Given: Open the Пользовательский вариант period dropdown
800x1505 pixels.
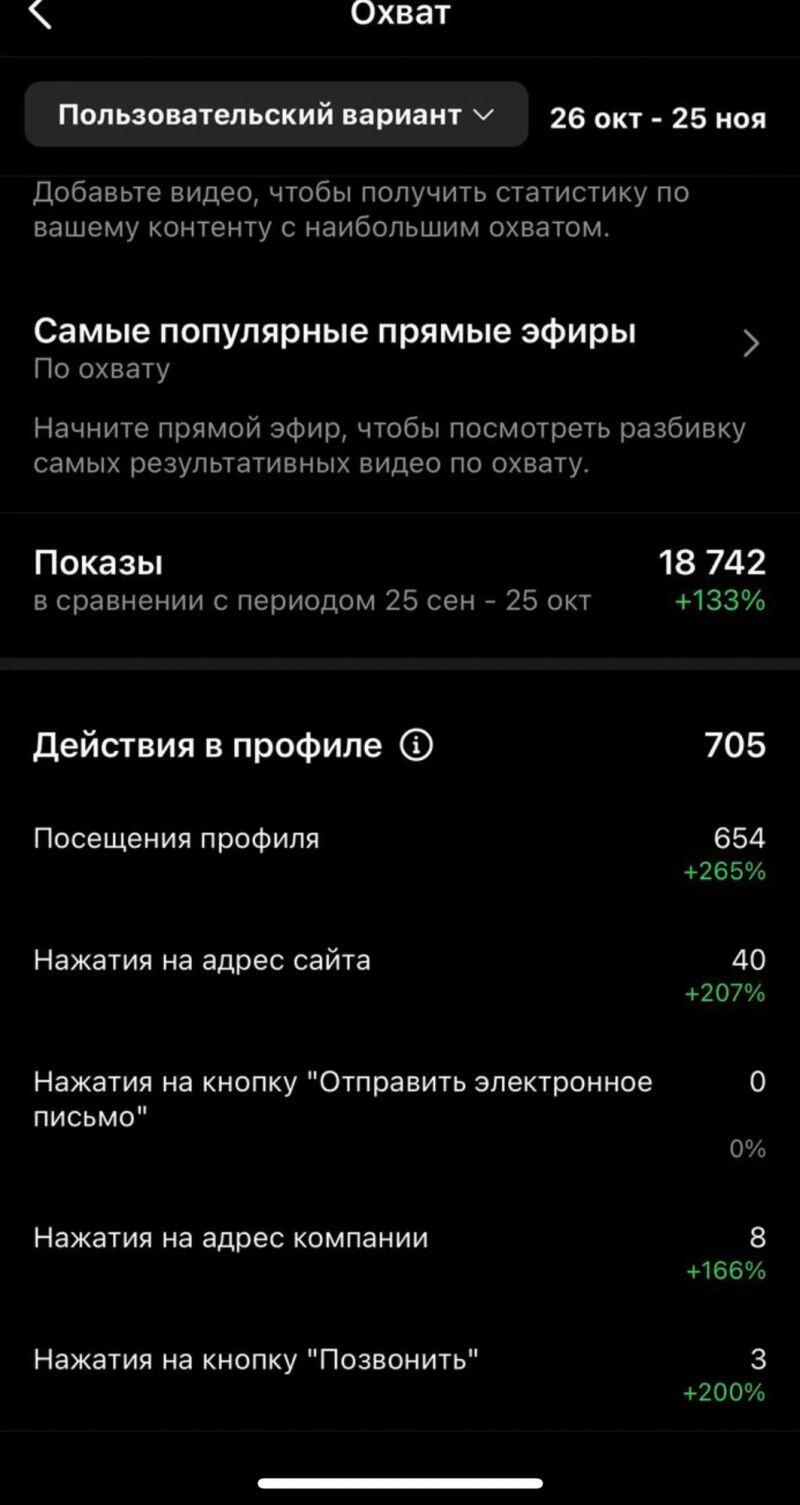Looking at the screenshot, I should coord(276,115).
